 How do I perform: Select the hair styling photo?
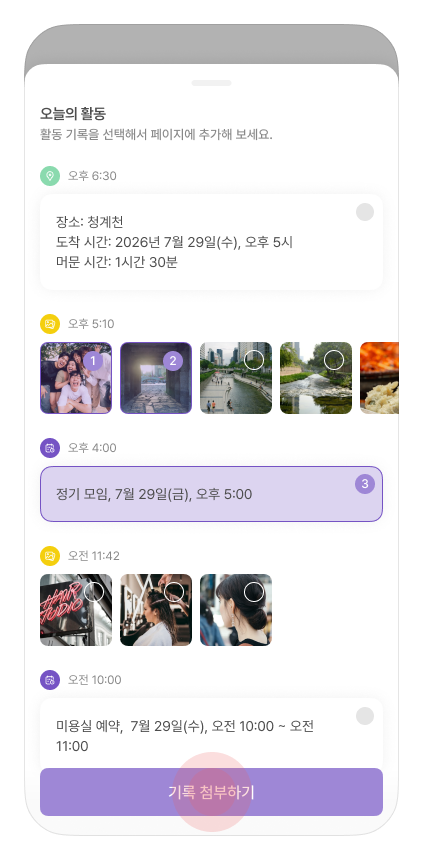click(x=156, y=610)
